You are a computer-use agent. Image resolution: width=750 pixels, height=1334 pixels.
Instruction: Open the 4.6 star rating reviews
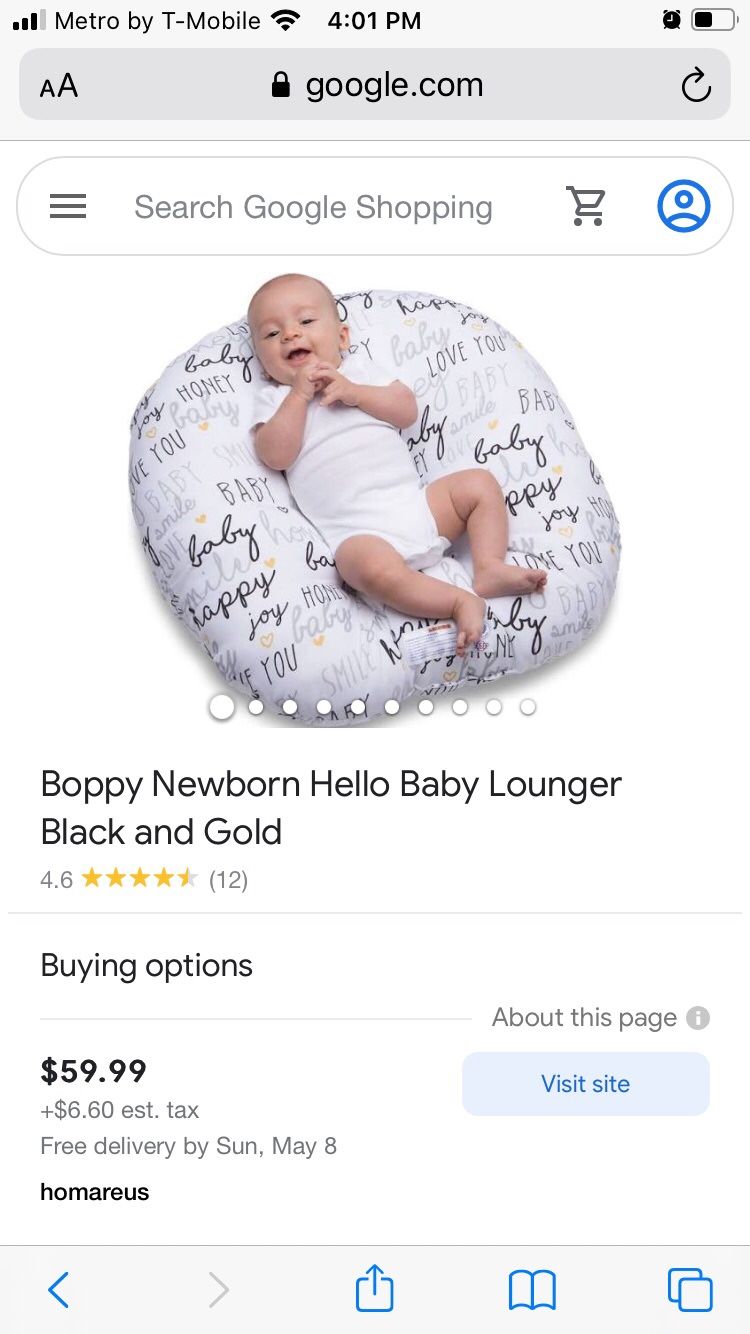tap(143, 879)
